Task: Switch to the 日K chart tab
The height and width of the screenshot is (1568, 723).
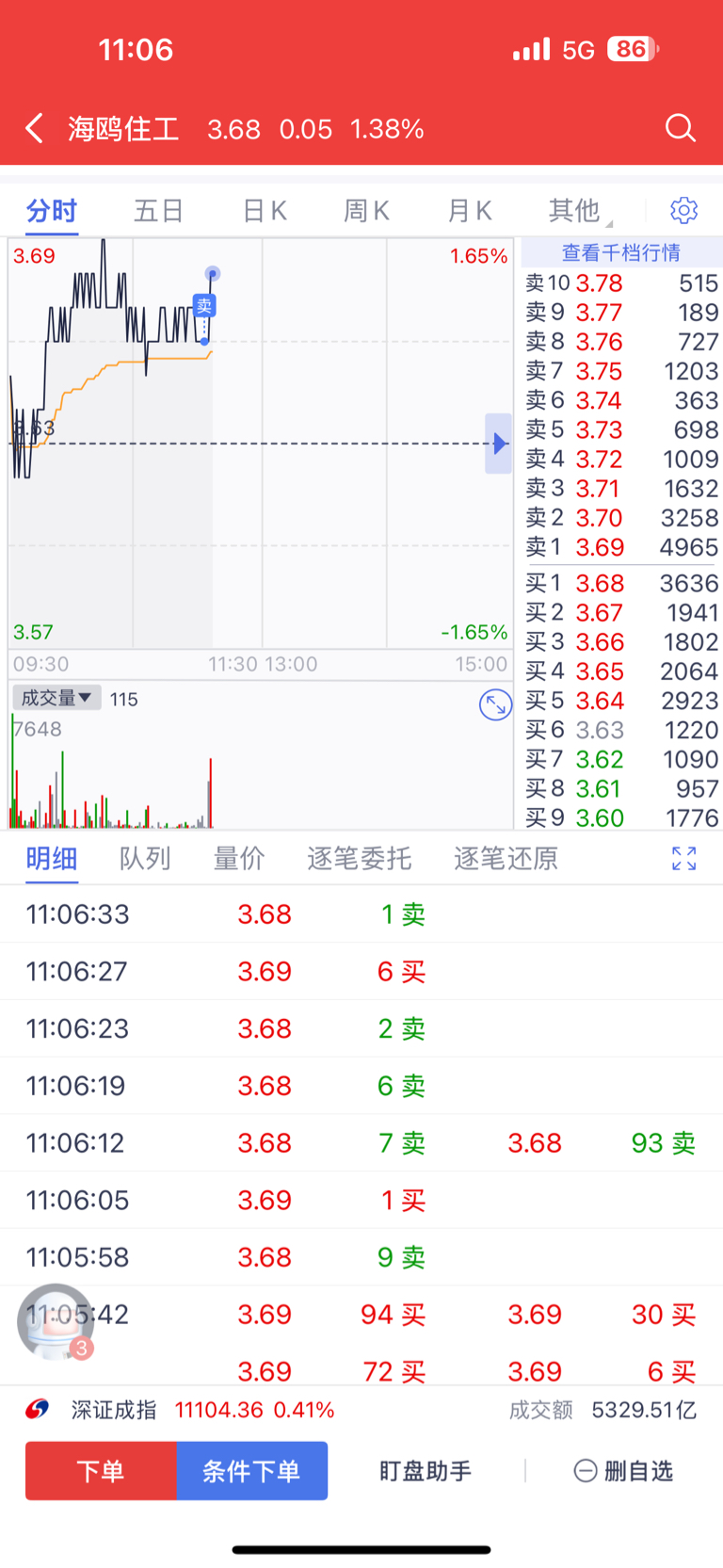Action: click(265, 210)
